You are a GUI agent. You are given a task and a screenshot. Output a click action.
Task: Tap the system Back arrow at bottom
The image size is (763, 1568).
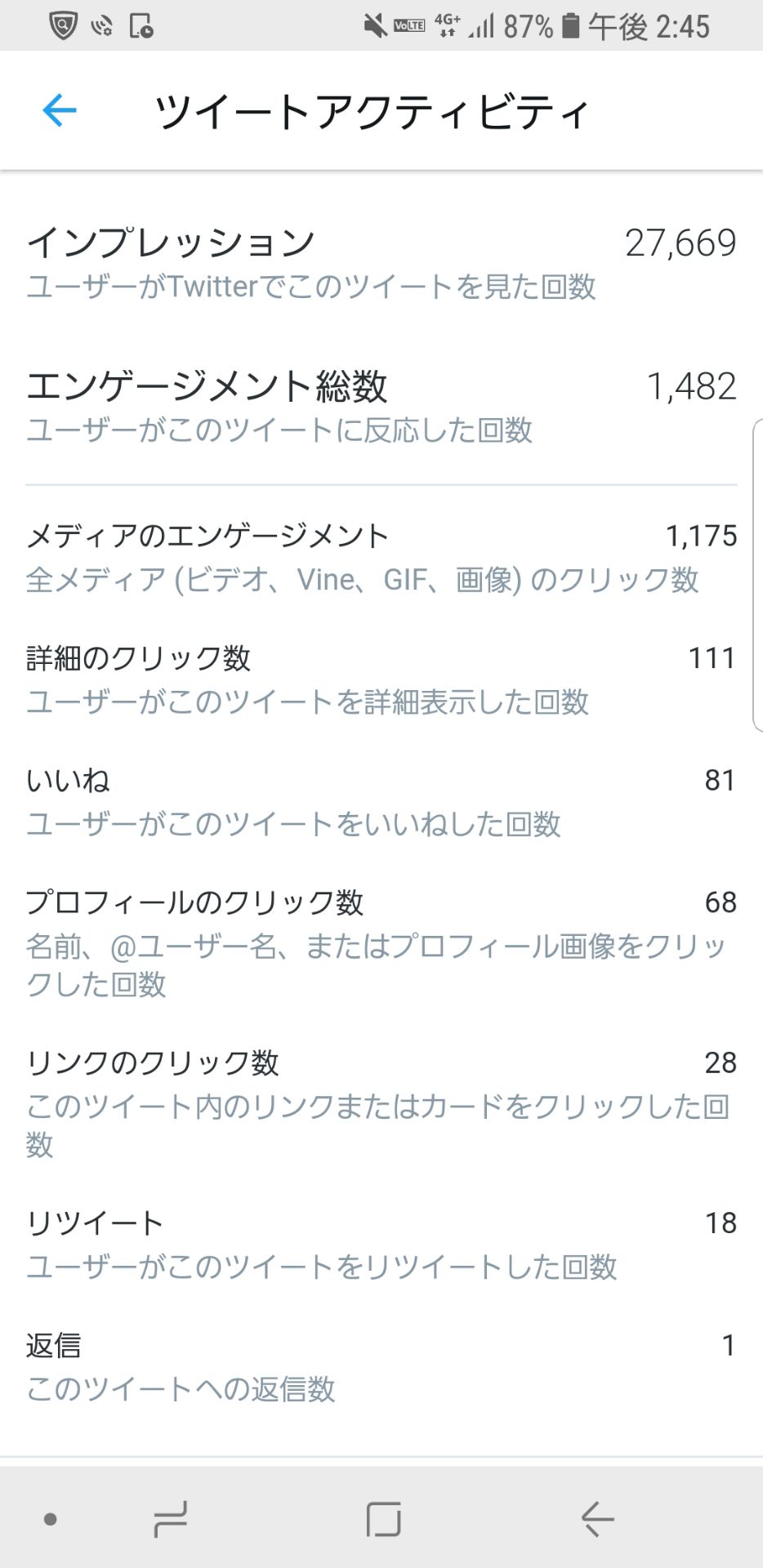(596, 1518)
